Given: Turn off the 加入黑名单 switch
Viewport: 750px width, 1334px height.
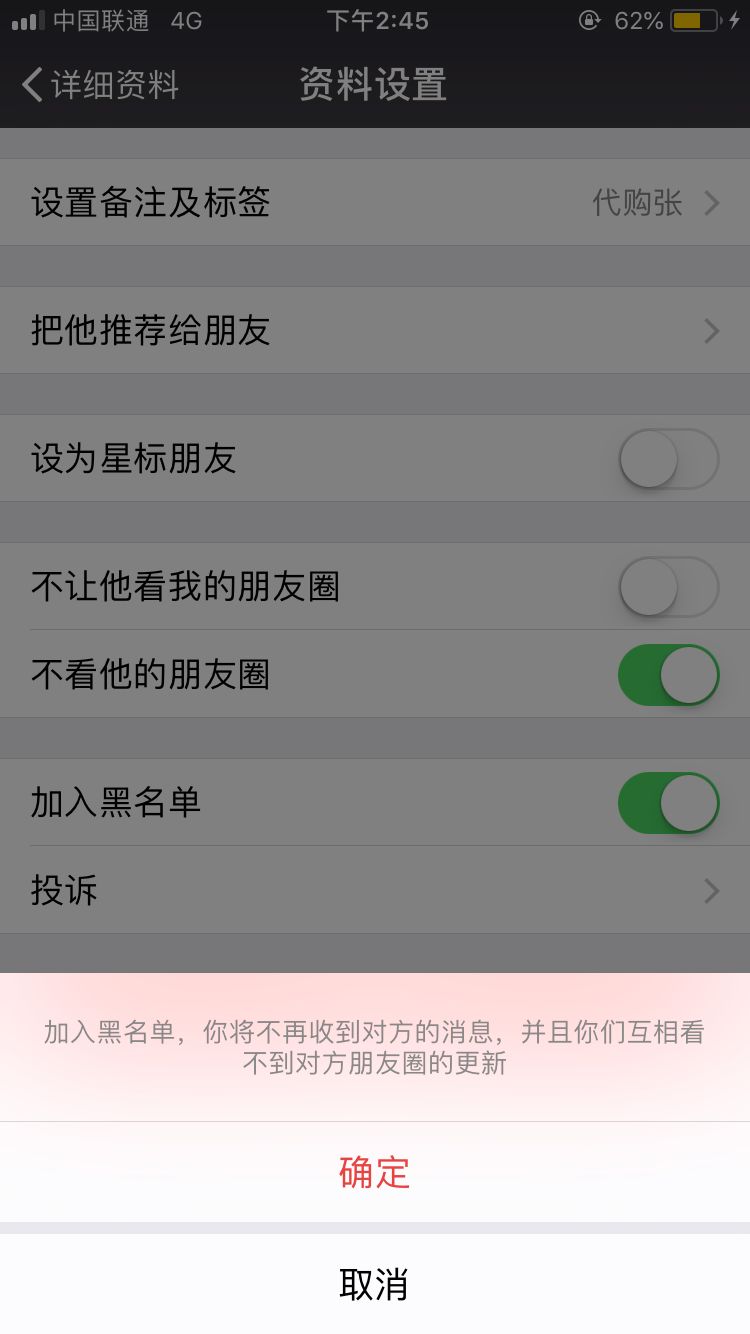Looking at the screenshot, I should [x=668, y=802].
